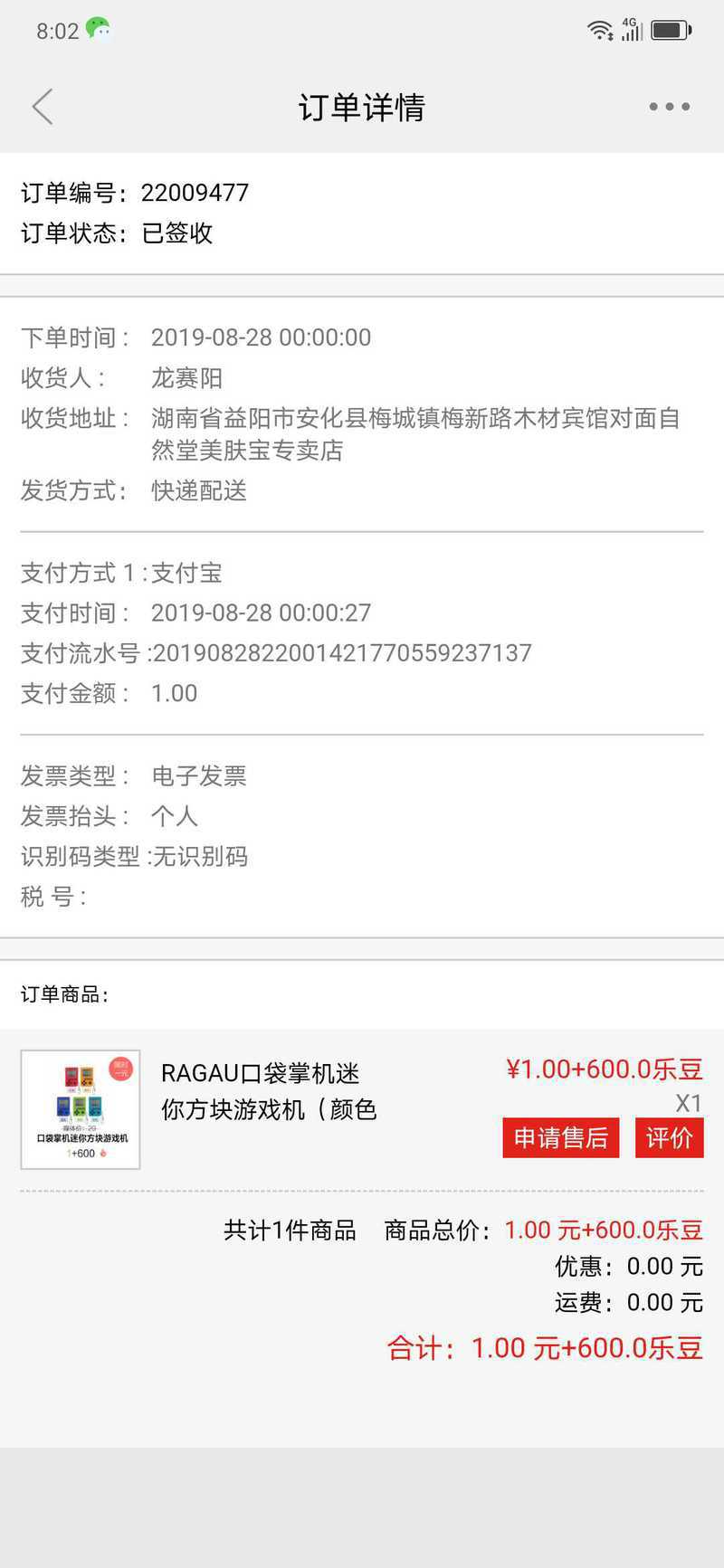Screen dimensions: 724x1568
Task: Tap 评价 to review the product
Action: 670,1137
